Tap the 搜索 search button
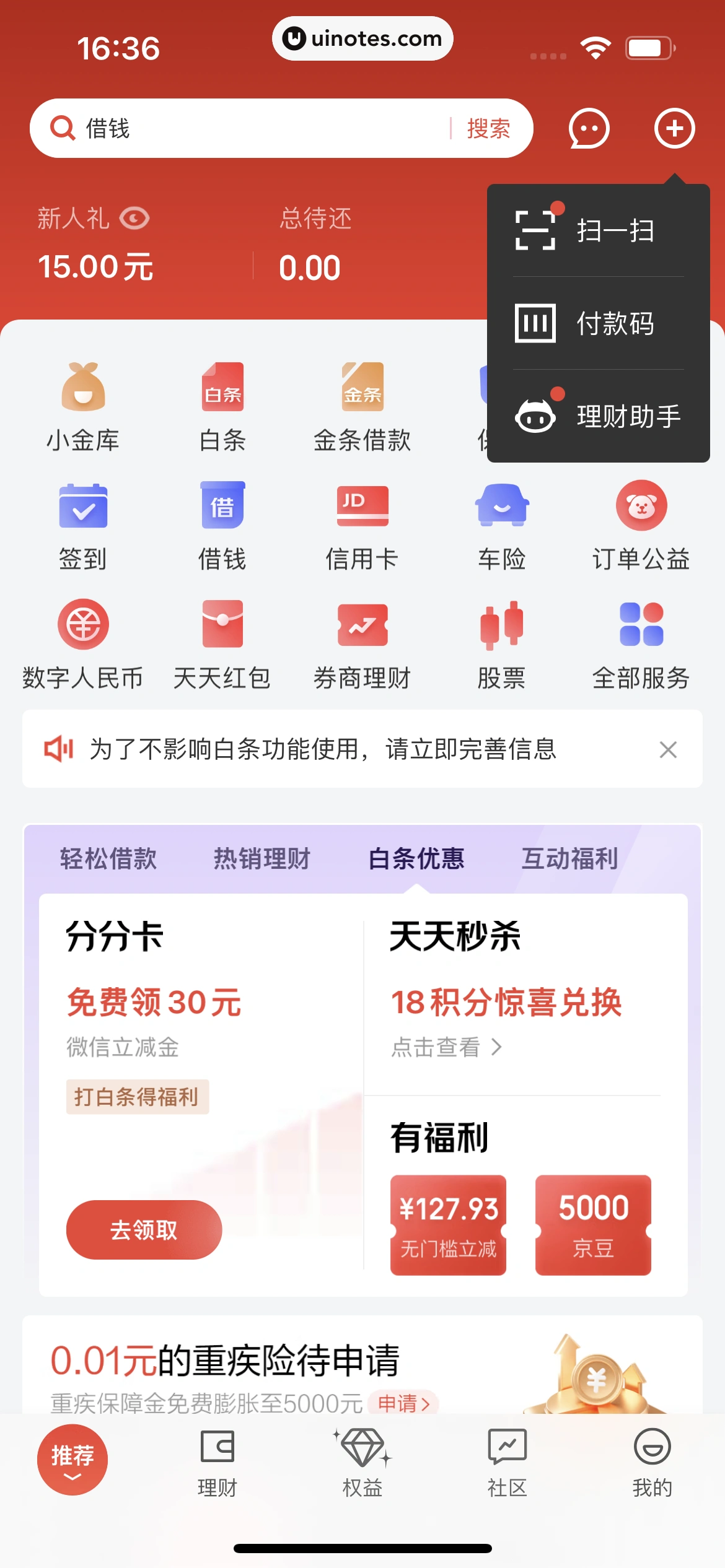This screenshot has width=725, height=1568. 488,129
